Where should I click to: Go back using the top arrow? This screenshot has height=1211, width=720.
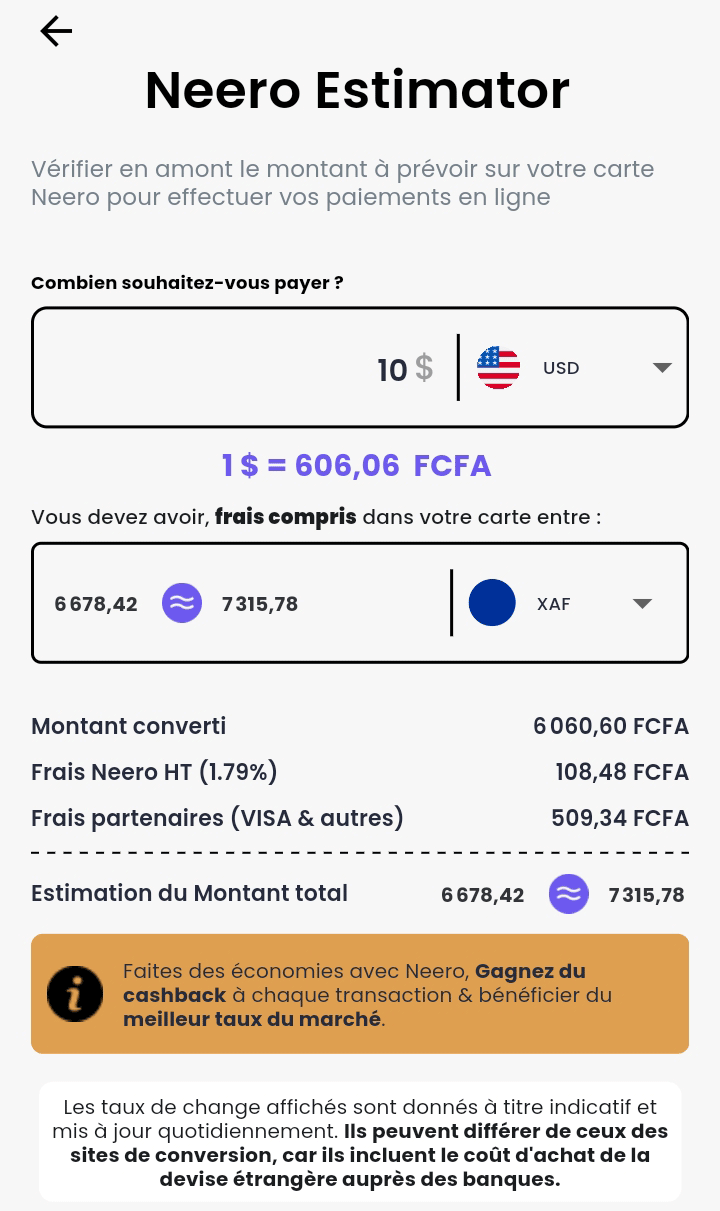point(56,32)
